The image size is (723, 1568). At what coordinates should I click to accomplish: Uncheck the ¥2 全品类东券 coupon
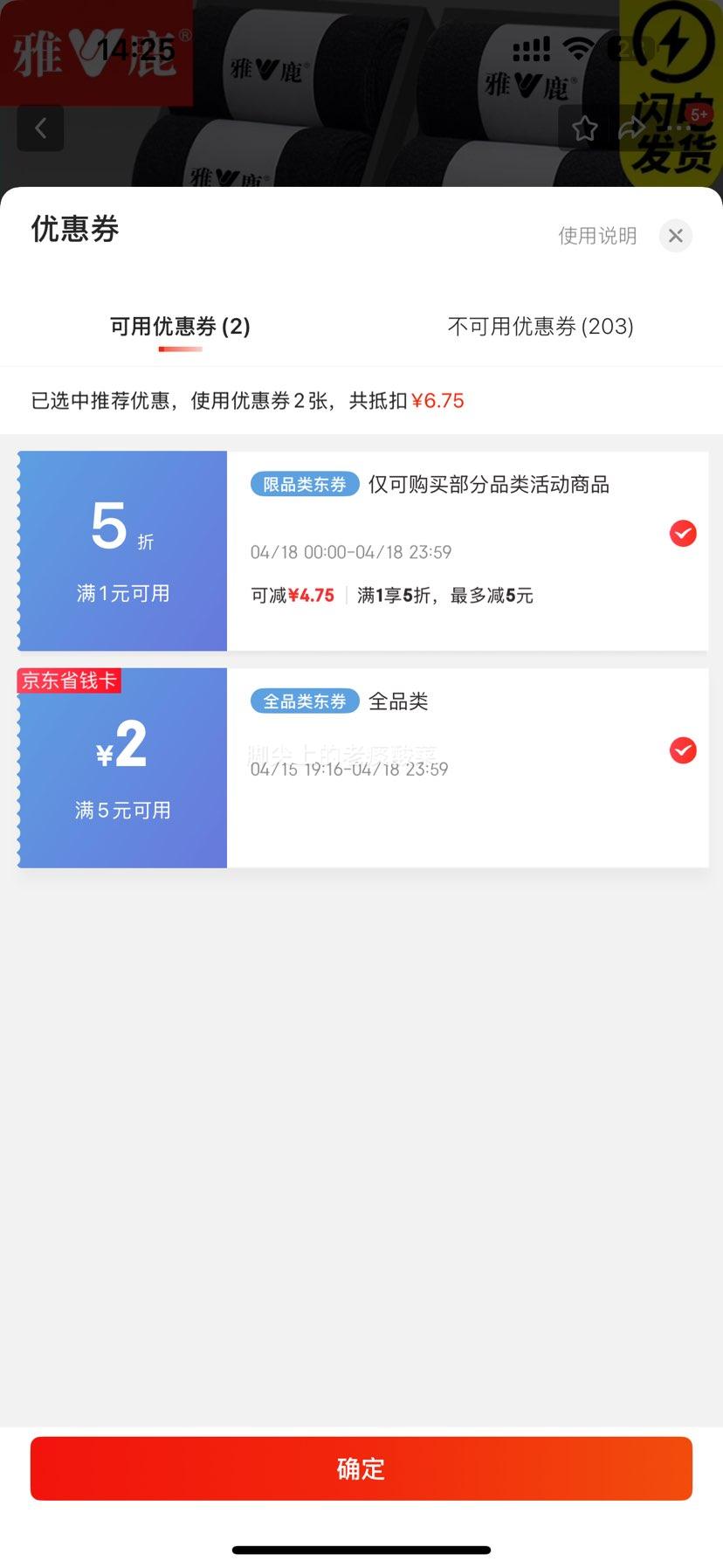pos(683,750)
